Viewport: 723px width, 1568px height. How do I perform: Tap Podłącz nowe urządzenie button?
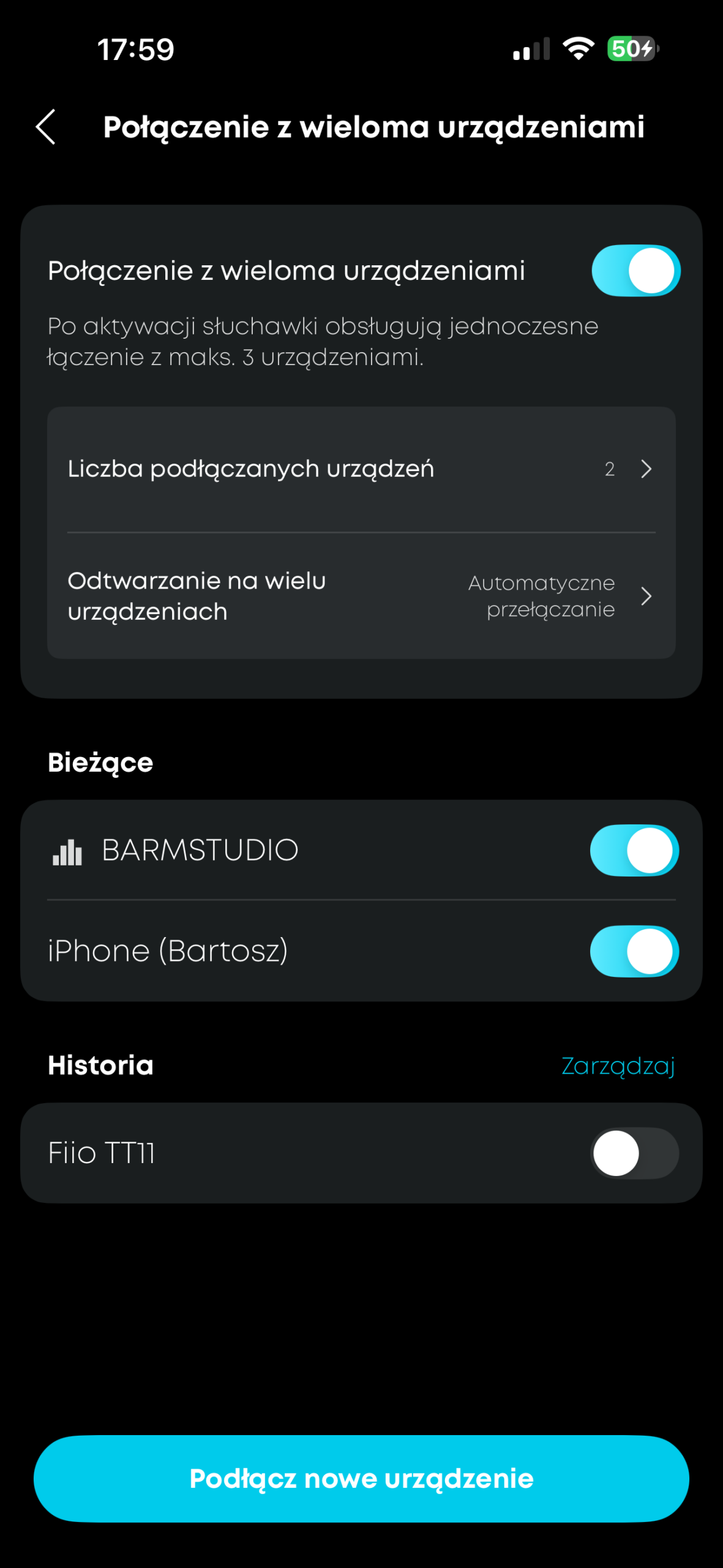click(x=361, y=1479)
